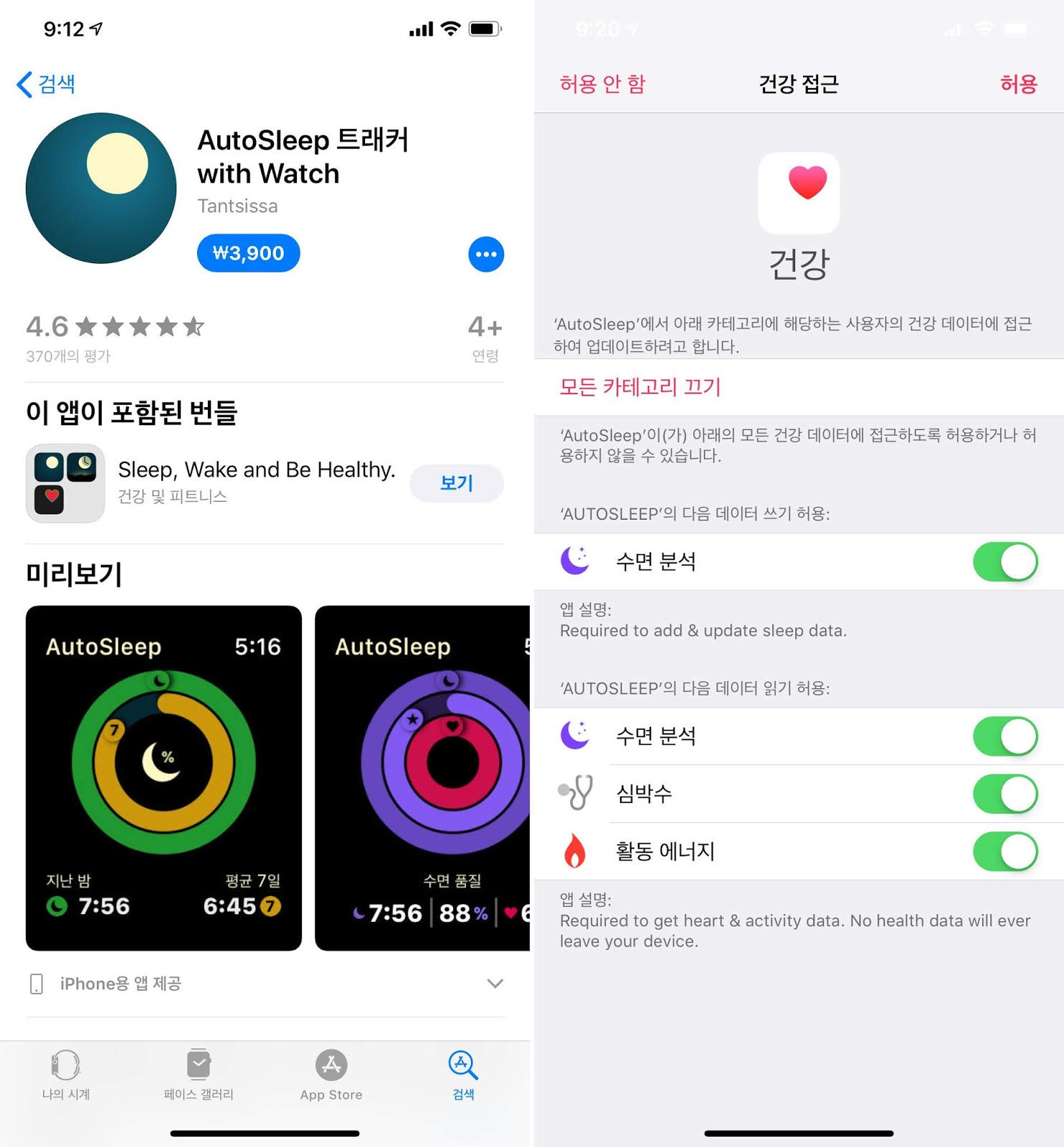Tap 보기 for the Sleep, Wake and Be Healthy bundle
Image resolution: width=1064 pixels, height=1147 pixels.
point(456,483)
